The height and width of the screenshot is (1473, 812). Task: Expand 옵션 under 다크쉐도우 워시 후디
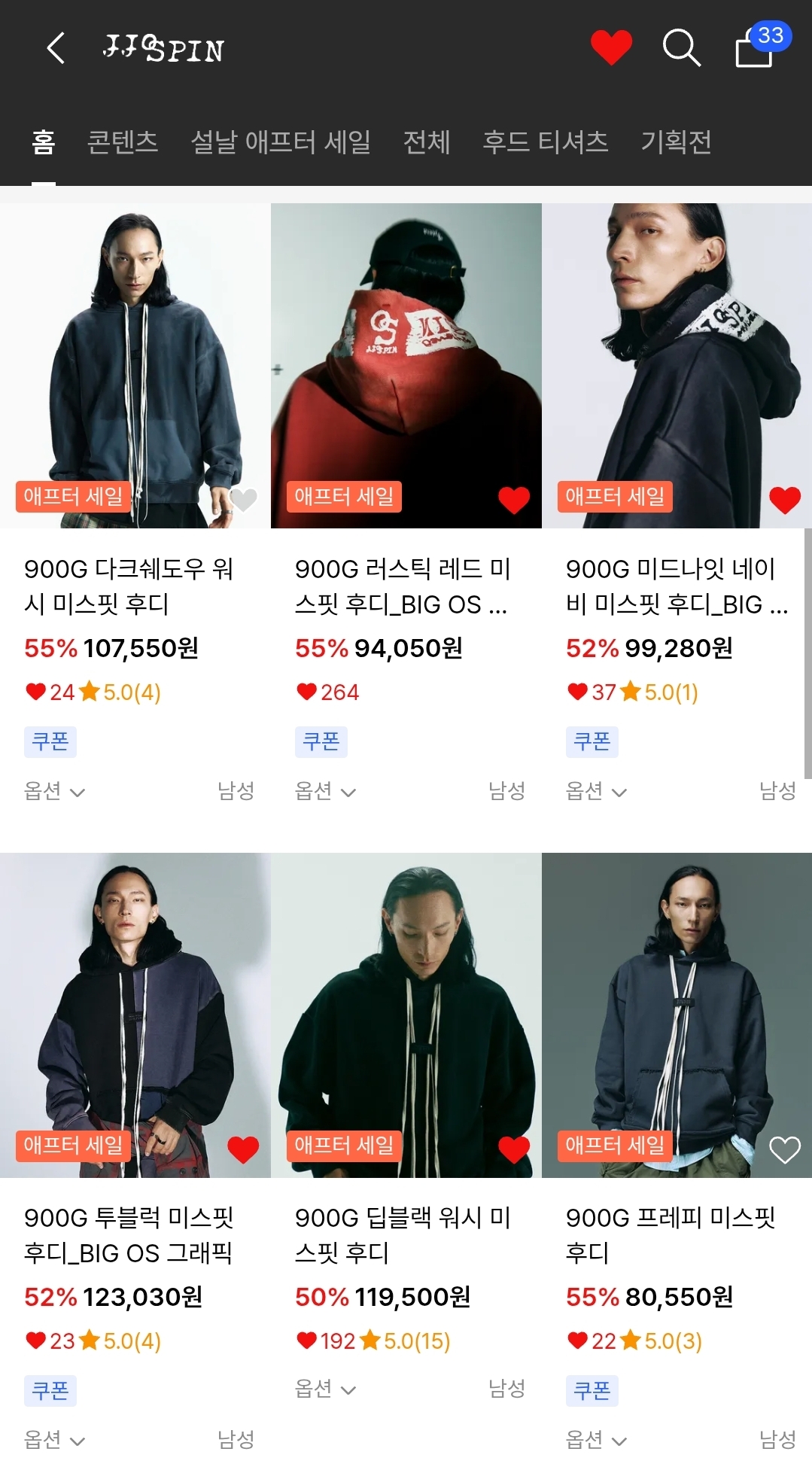tap(54, 791)
